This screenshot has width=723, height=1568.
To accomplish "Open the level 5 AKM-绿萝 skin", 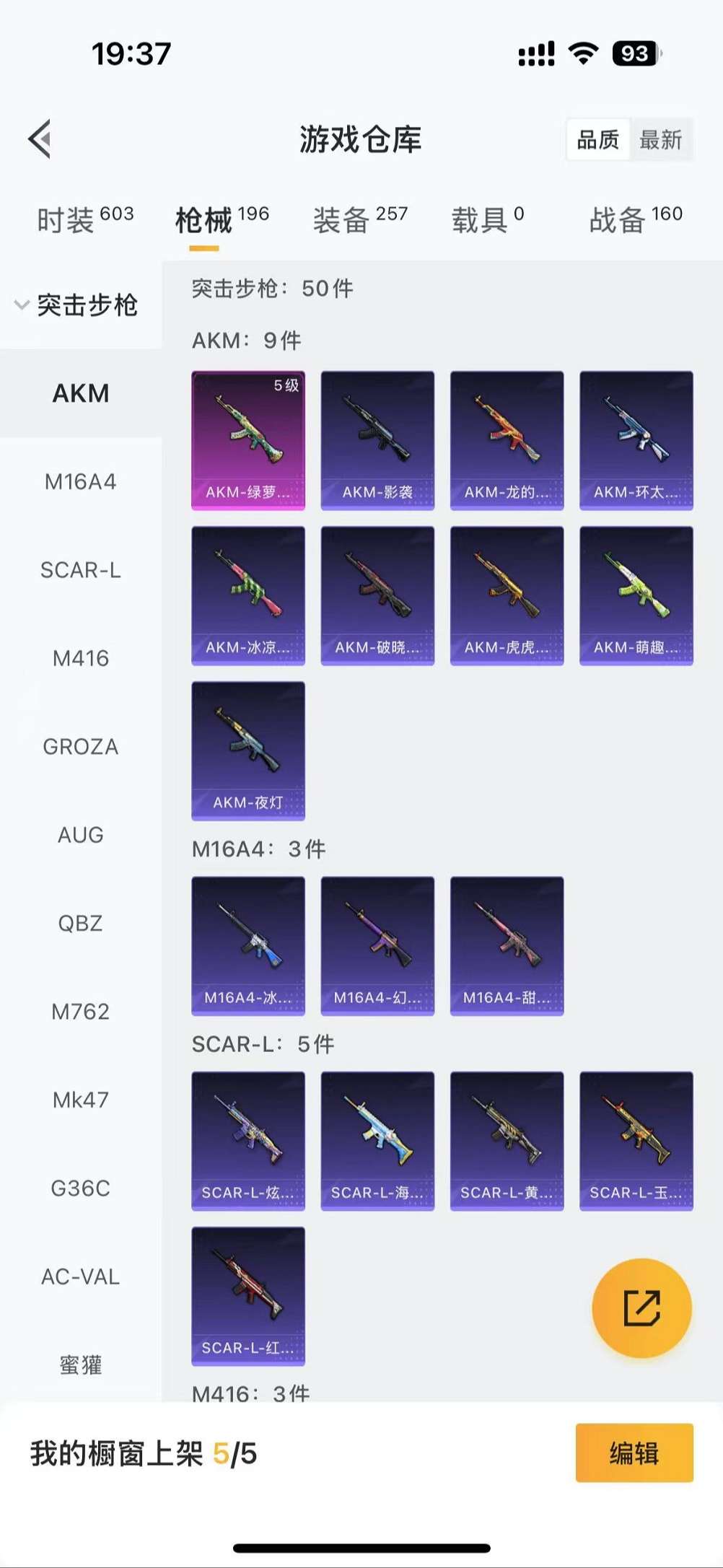I will (247, 440).
